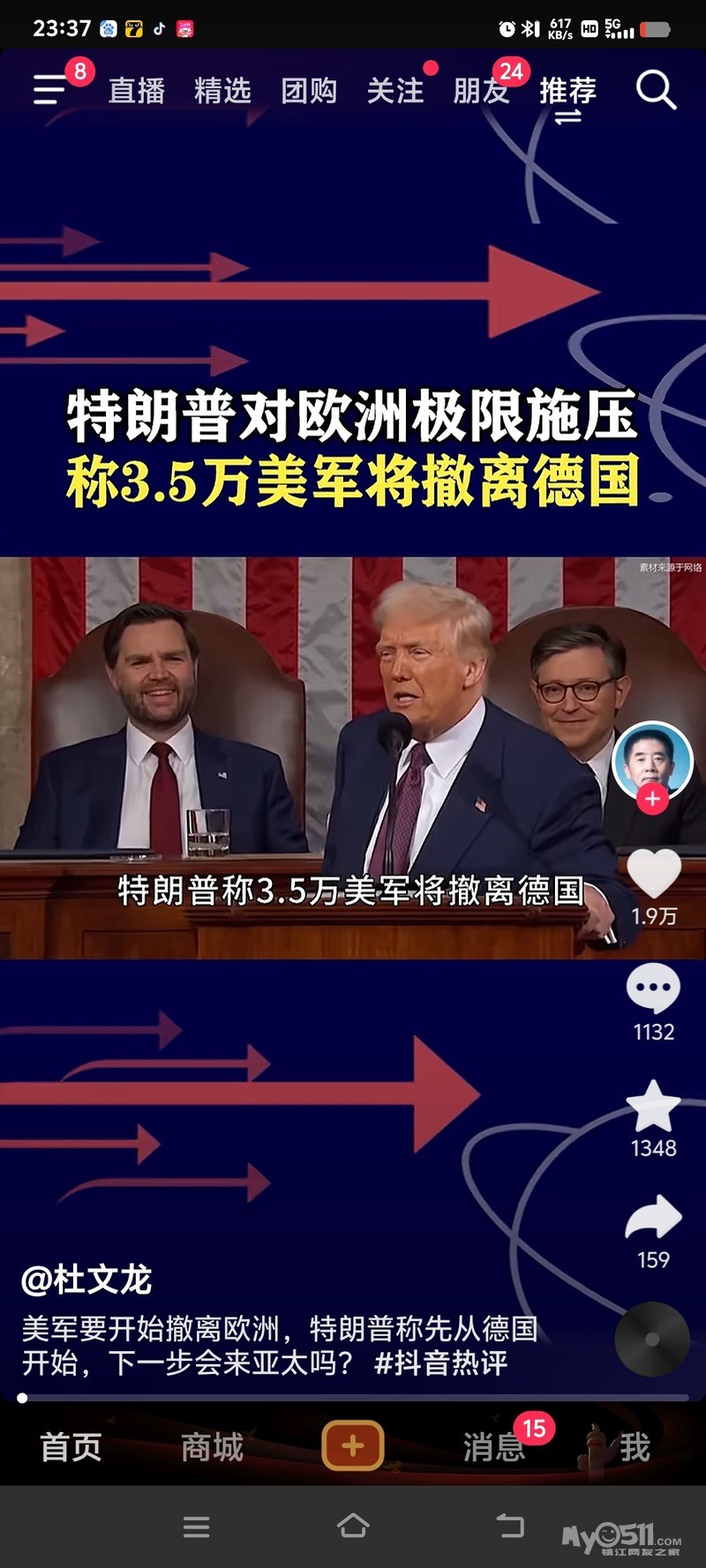Switch to the 精选 tab

tap(222, 91)
